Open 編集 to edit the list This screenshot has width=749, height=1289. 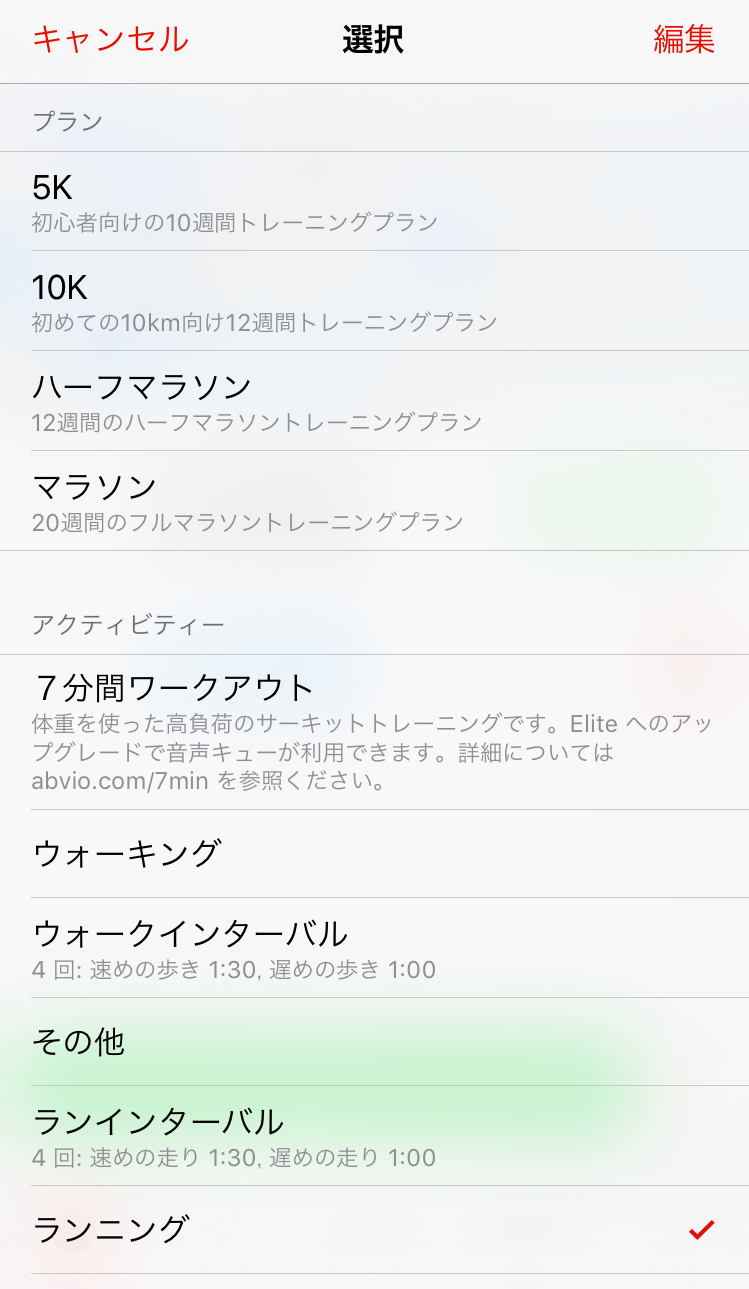[684, 39]
